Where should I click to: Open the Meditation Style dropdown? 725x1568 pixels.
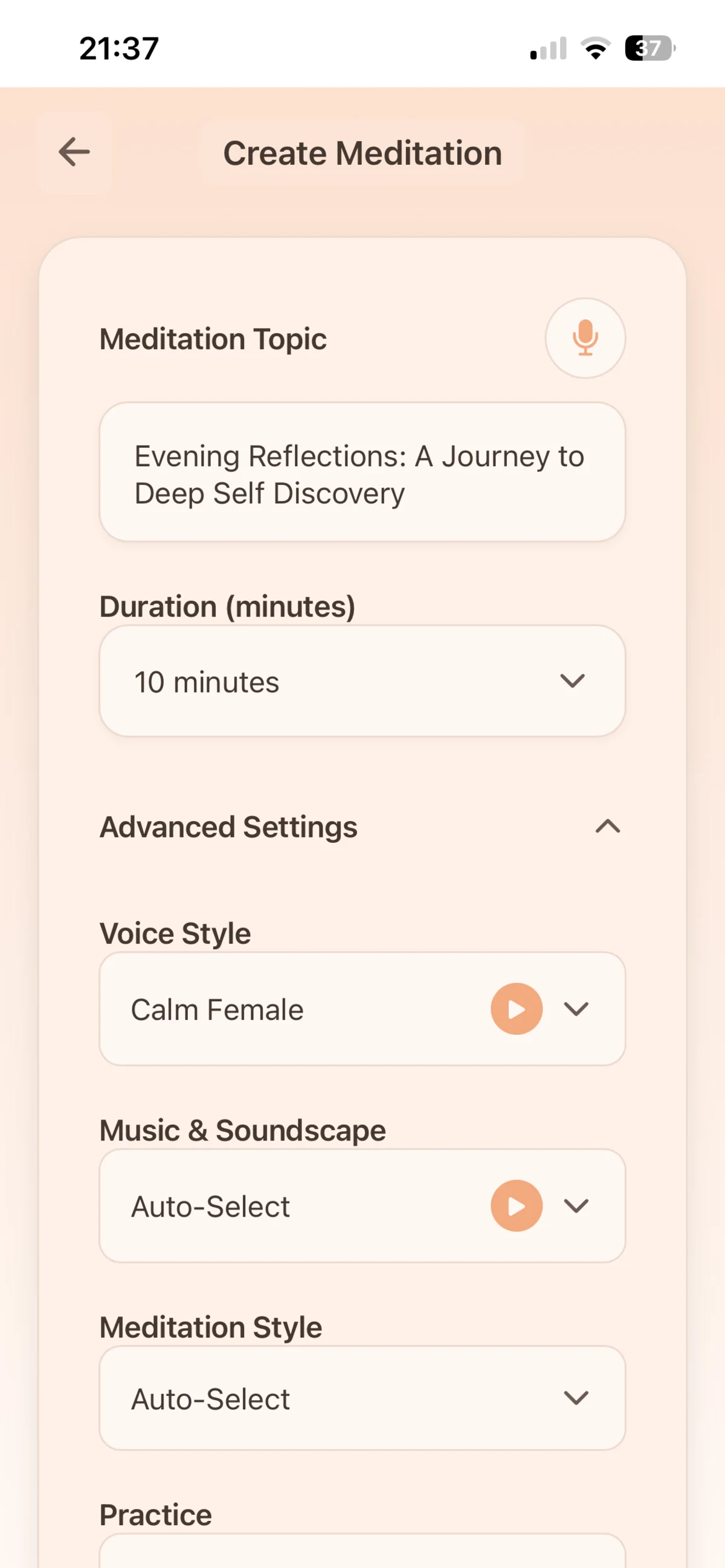(x=578, y=1398)
